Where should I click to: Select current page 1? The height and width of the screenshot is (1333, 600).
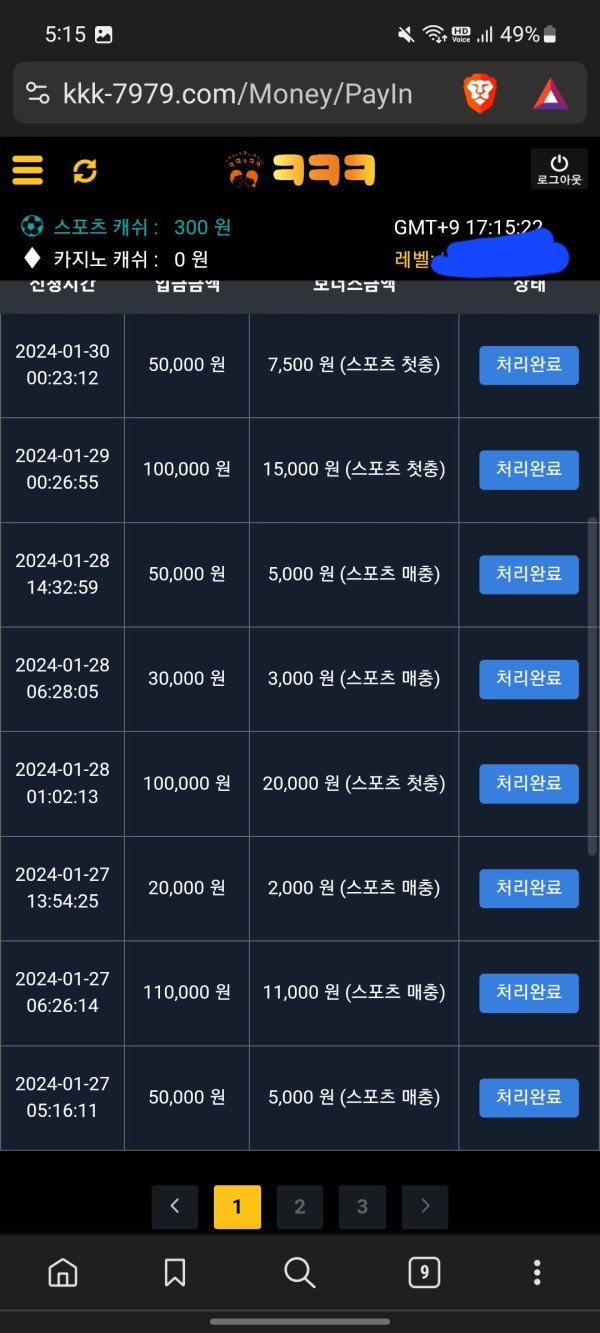[237, 1207]
